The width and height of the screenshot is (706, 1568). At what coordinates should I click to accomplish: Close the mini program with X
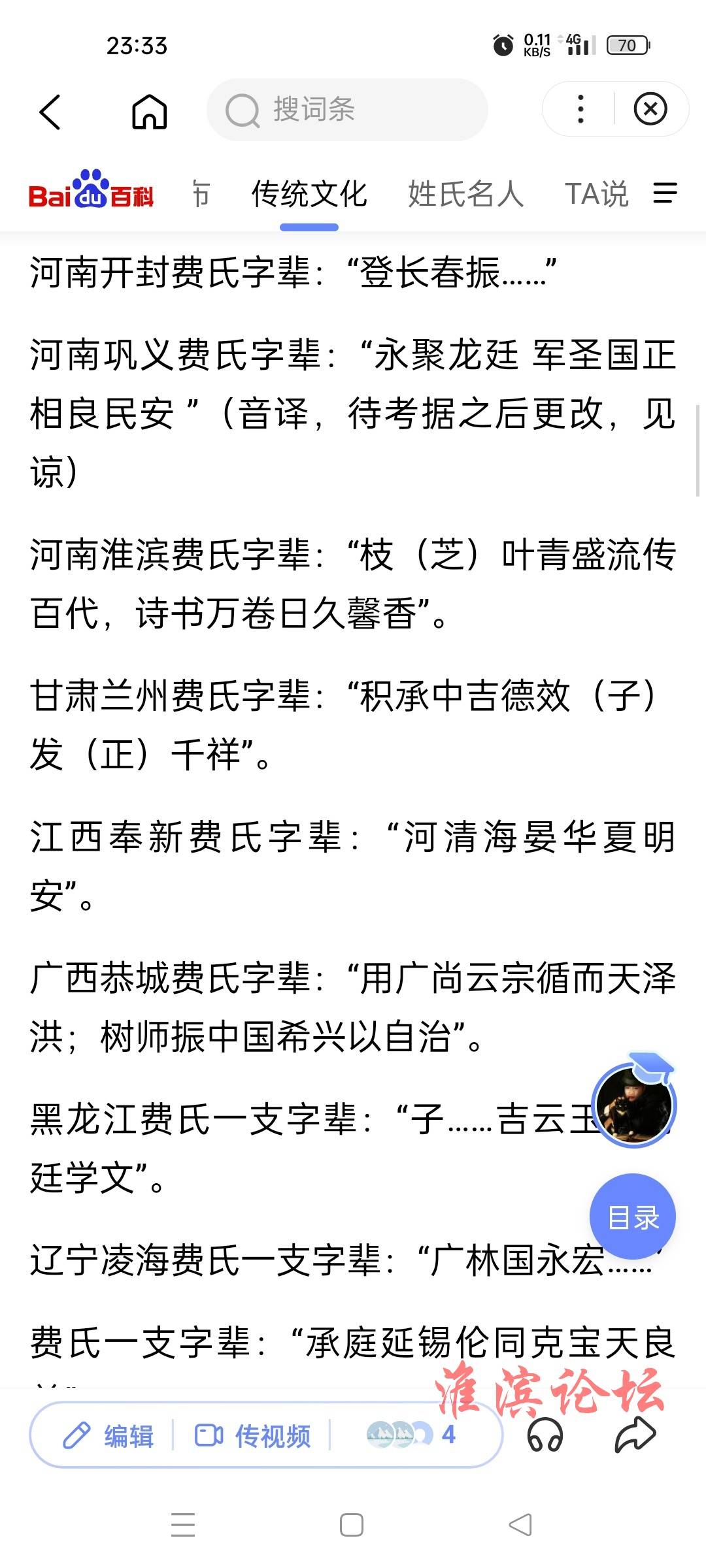[650, 109]
